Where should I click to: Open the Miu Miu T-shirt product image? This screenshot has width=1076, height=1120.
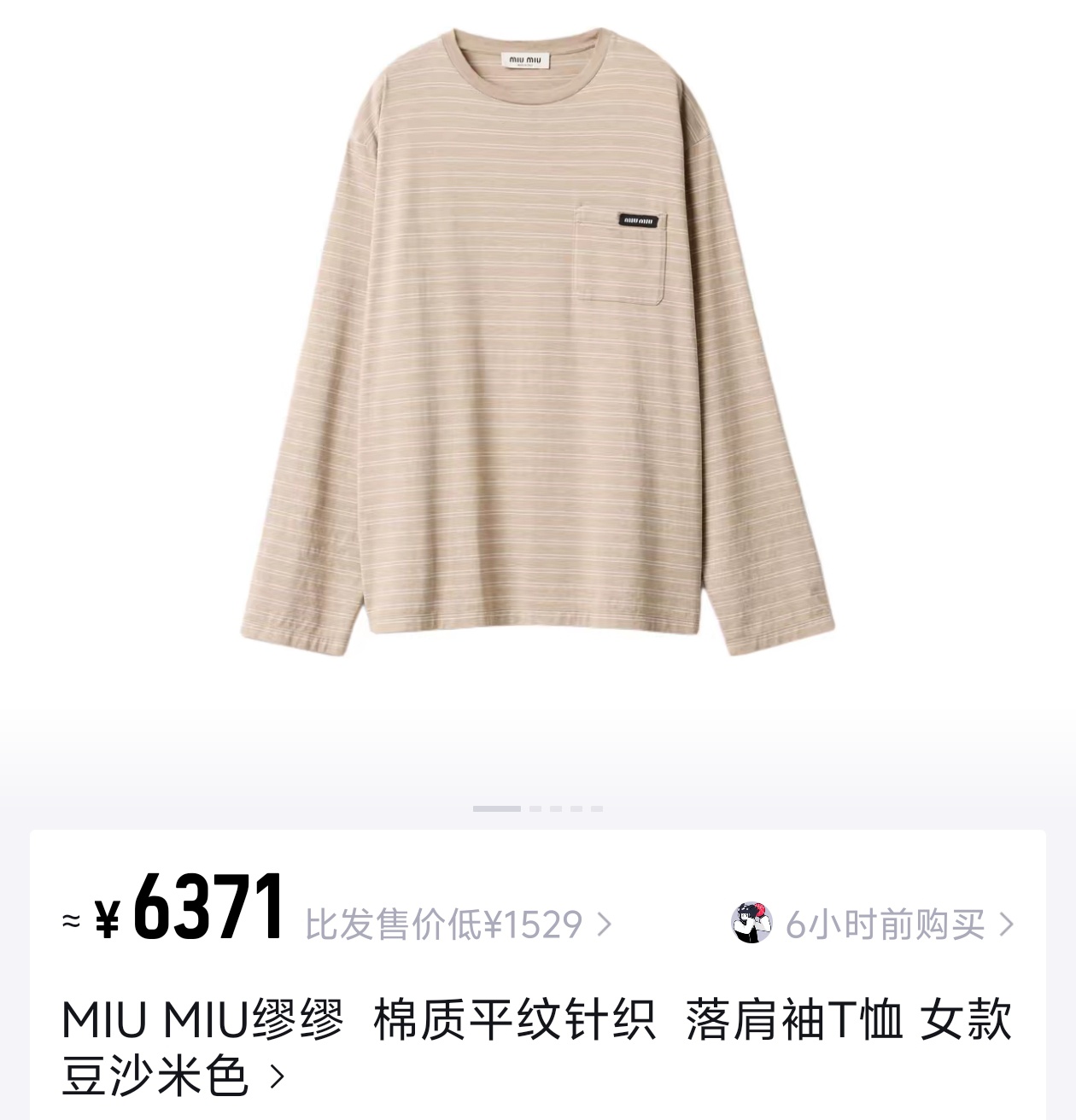(536, 341)
